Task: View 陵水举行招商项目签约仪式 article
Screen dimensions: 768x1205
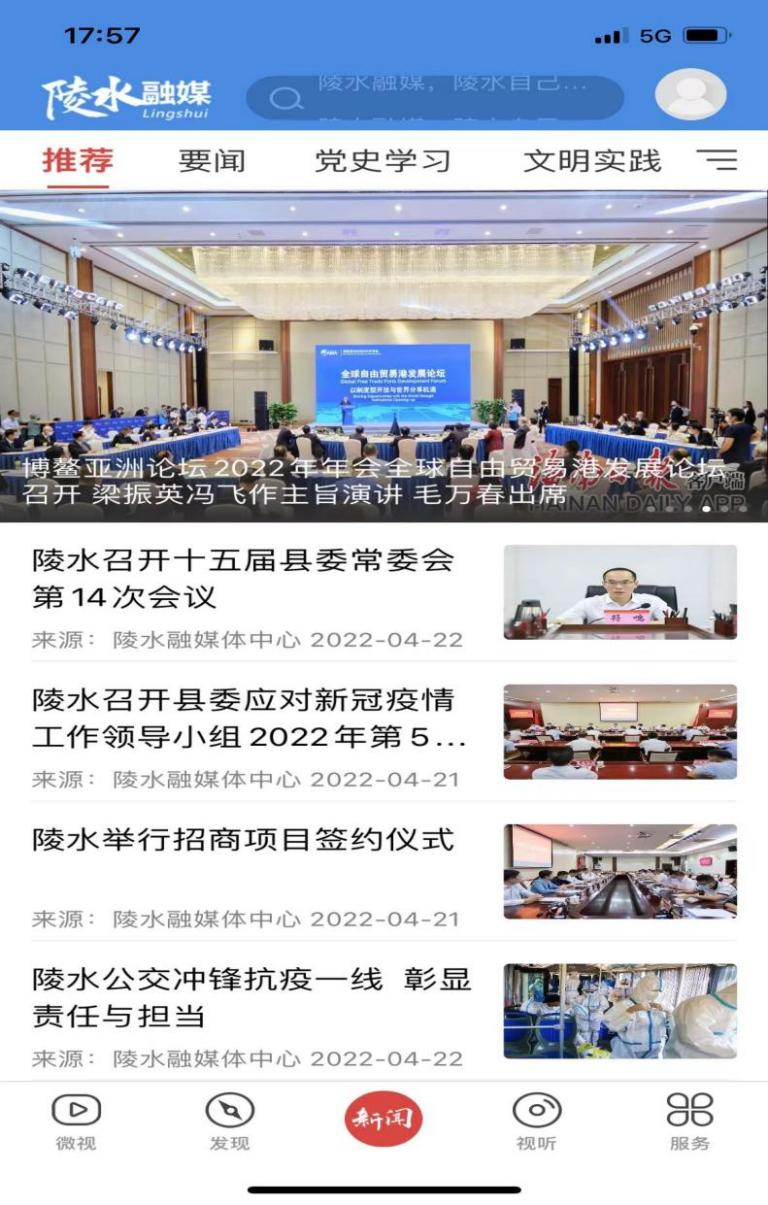Action: (243, 839)
